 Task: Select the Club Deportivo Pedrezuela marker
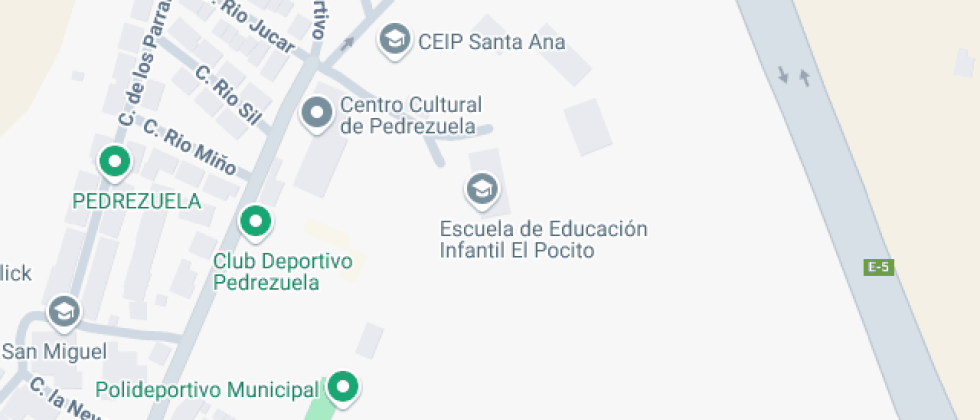click(256, 221)
